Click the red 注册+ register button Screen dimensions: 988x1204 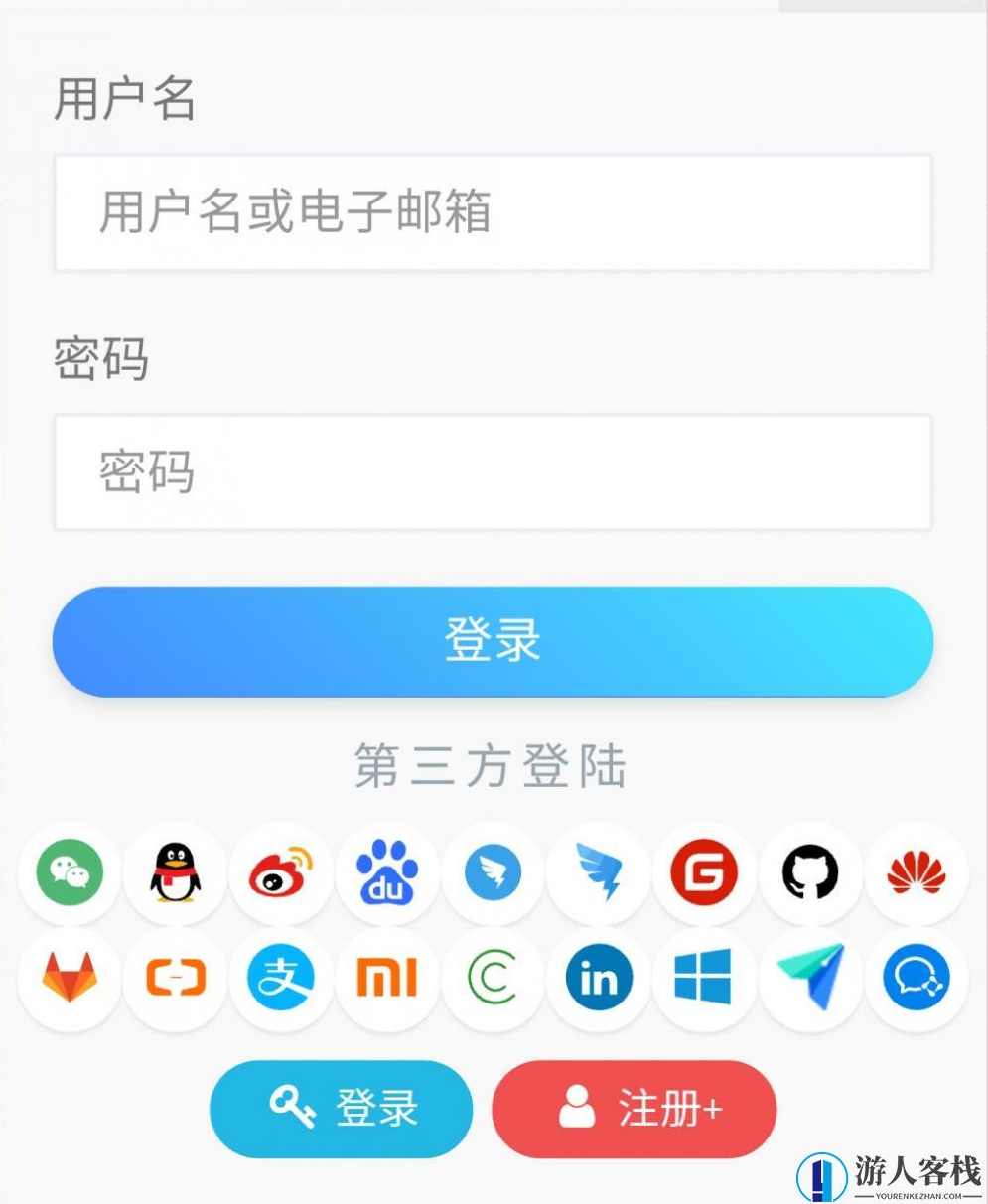pos(633,1109)
